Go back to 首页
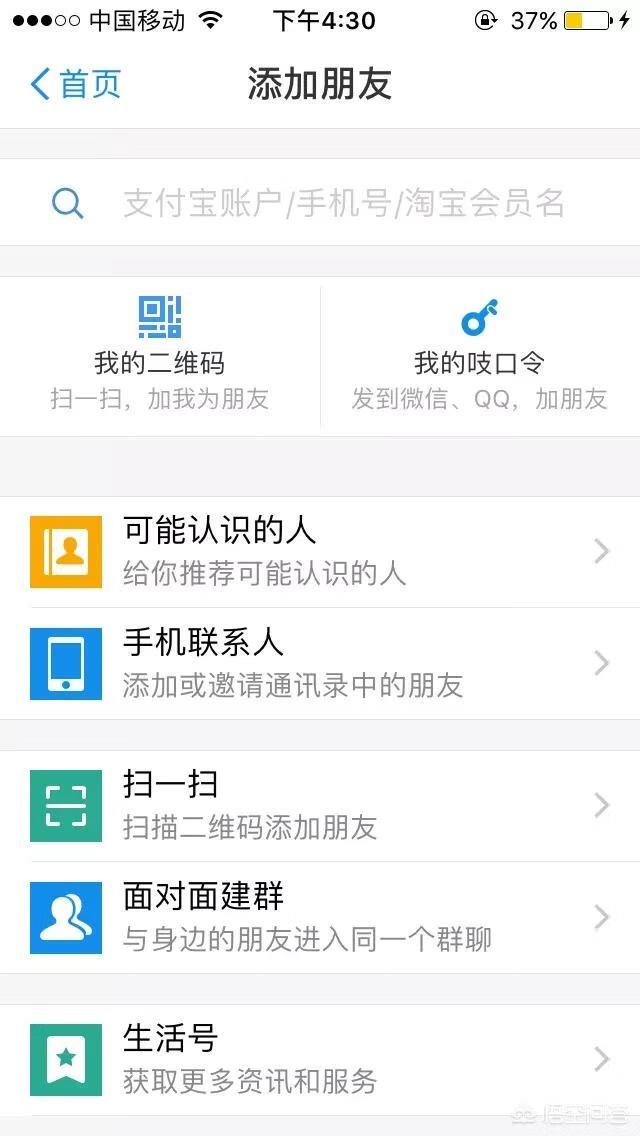The image size is (640, 1136). pos(75,84)
